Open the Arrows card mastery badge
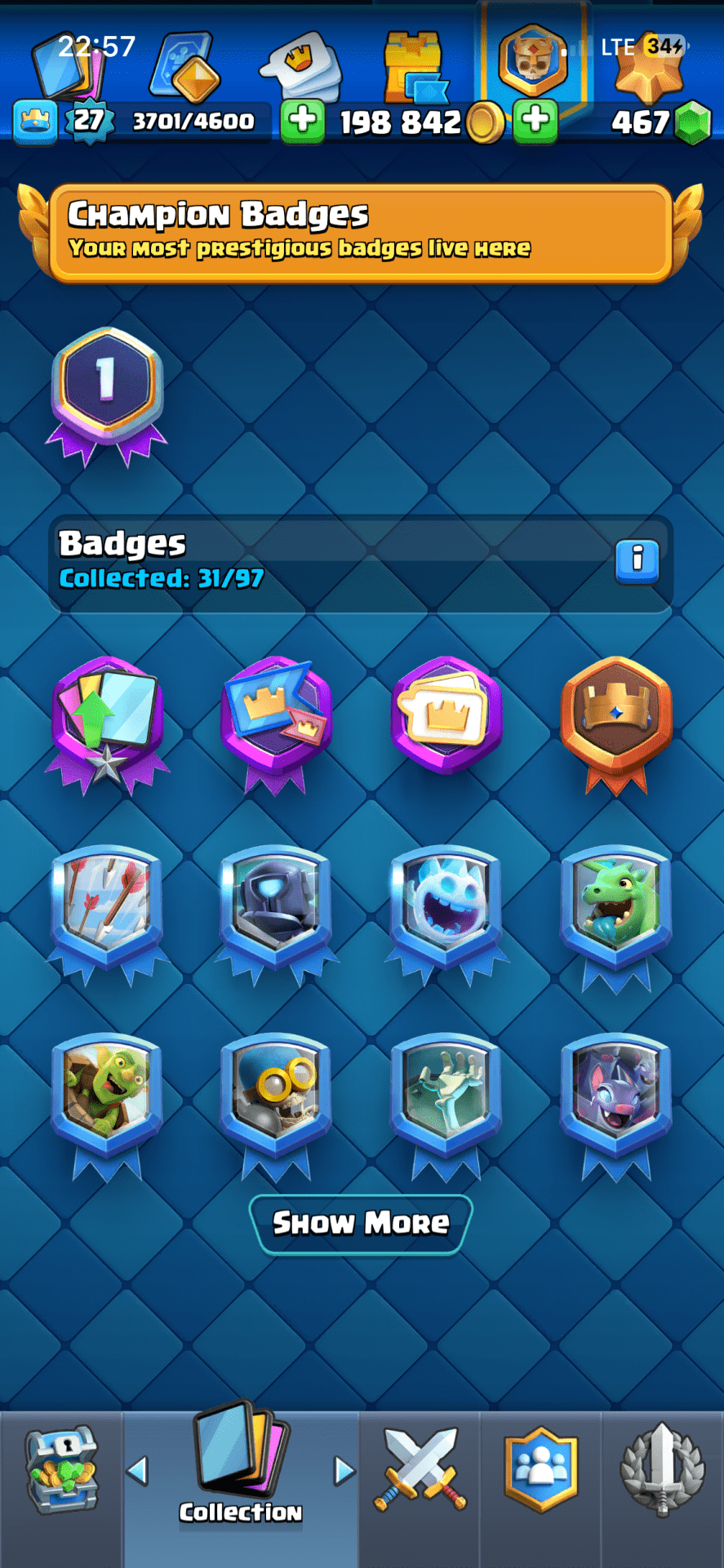Viewport: 724px width, 1568px height. coord(107,911)
